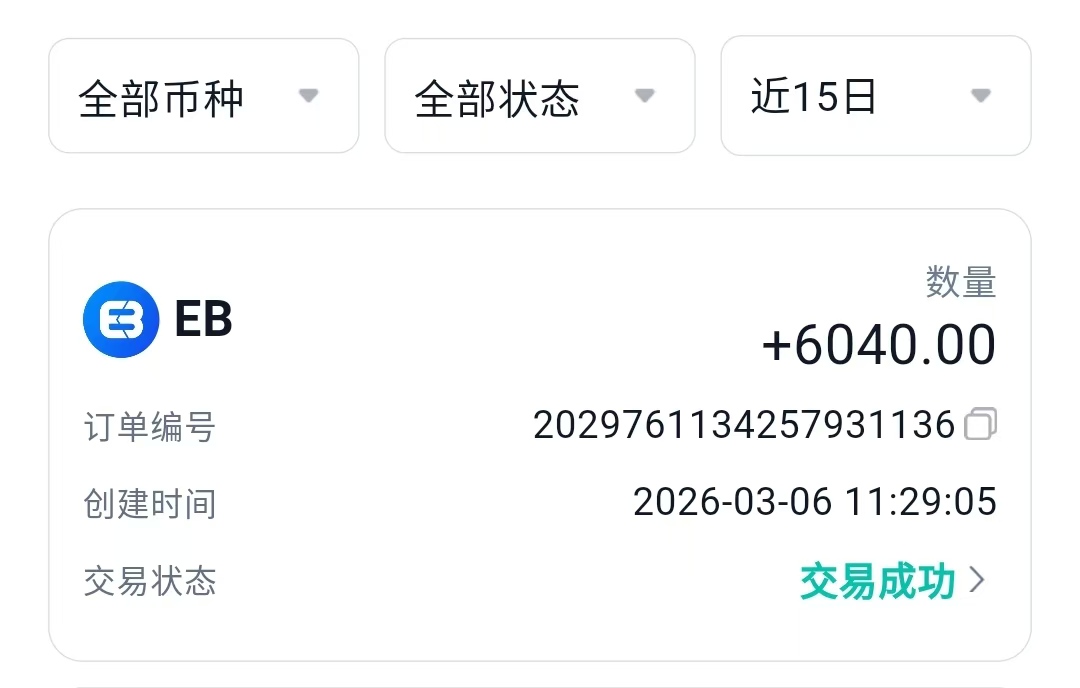This screenshot has height=688, width=1080.
Task: Change the 近15日 date range filter
Action: [875, 97]
